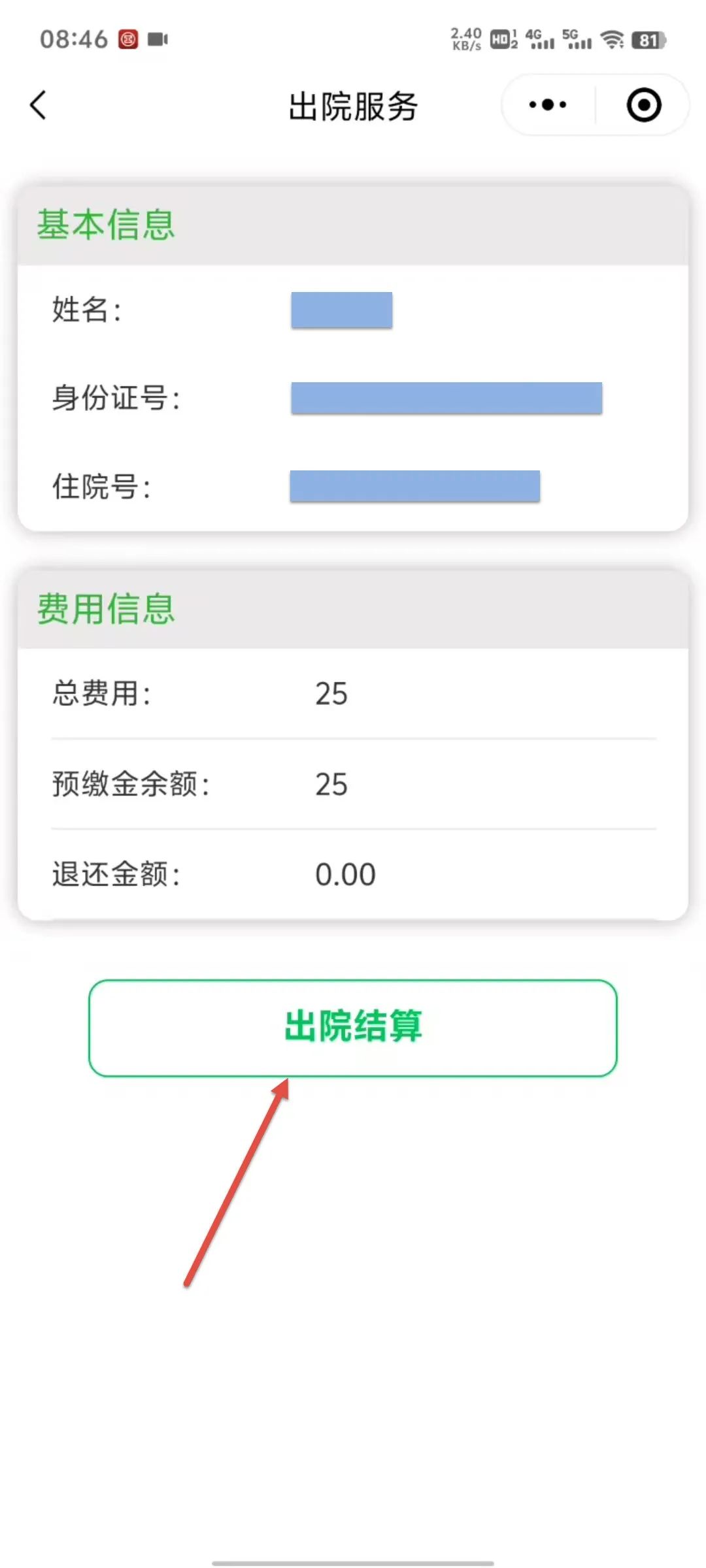Screen dimensions: 706x1568
Task: Go back using the top-left arrow
Action: click(39, 105)
